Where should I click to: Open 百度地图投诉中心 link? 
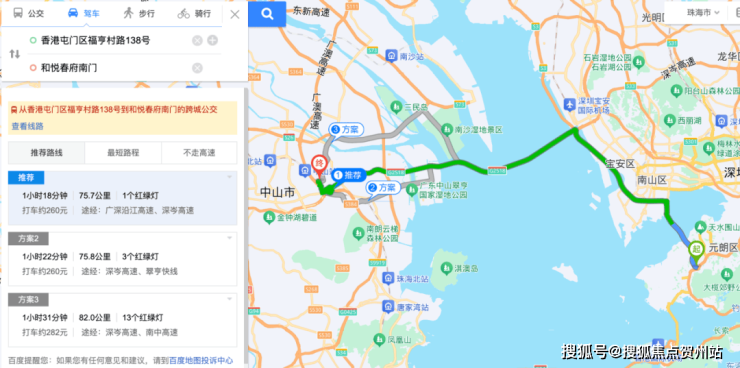(201, 360)
